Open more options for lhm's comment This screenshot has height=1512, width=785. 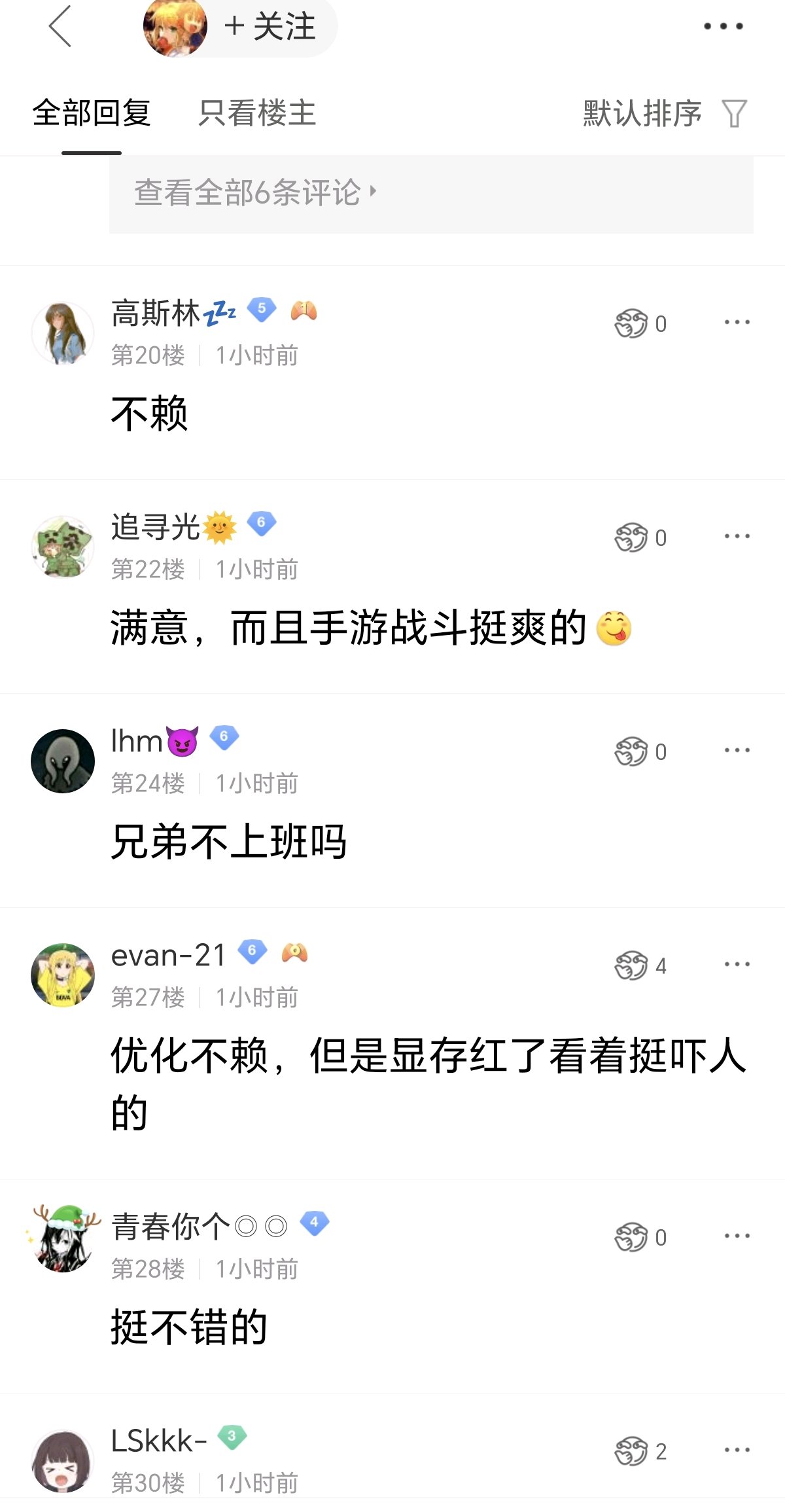pyautogui.click(x=737, y=750)
